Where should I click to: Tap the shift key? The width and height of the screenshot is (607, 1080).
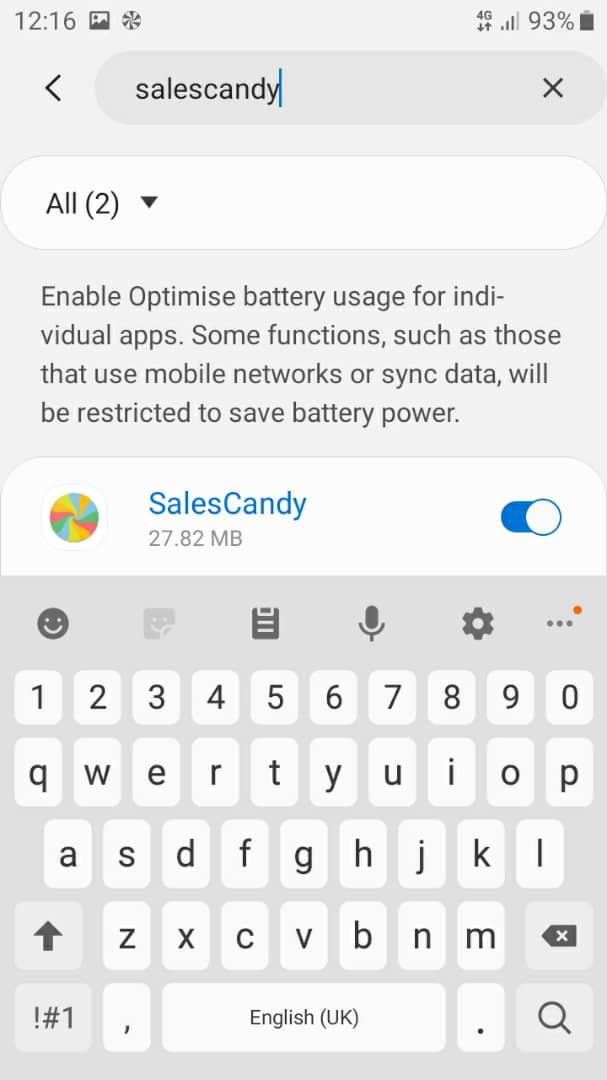tap(48, 935)
